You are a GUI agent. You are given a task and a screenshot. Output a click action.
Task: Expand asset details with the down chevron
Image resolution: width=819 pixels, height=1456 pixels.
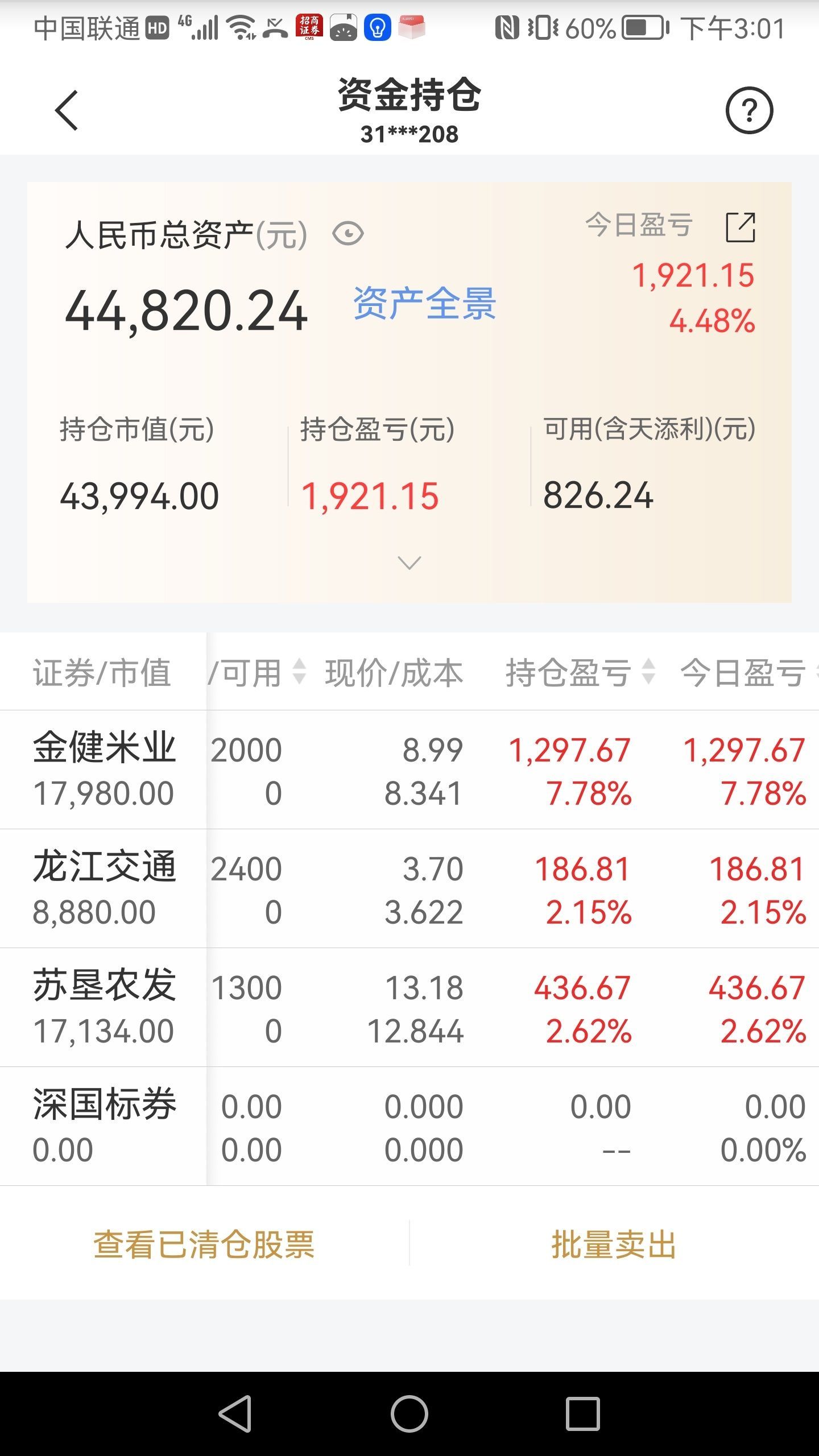point(409,562)
